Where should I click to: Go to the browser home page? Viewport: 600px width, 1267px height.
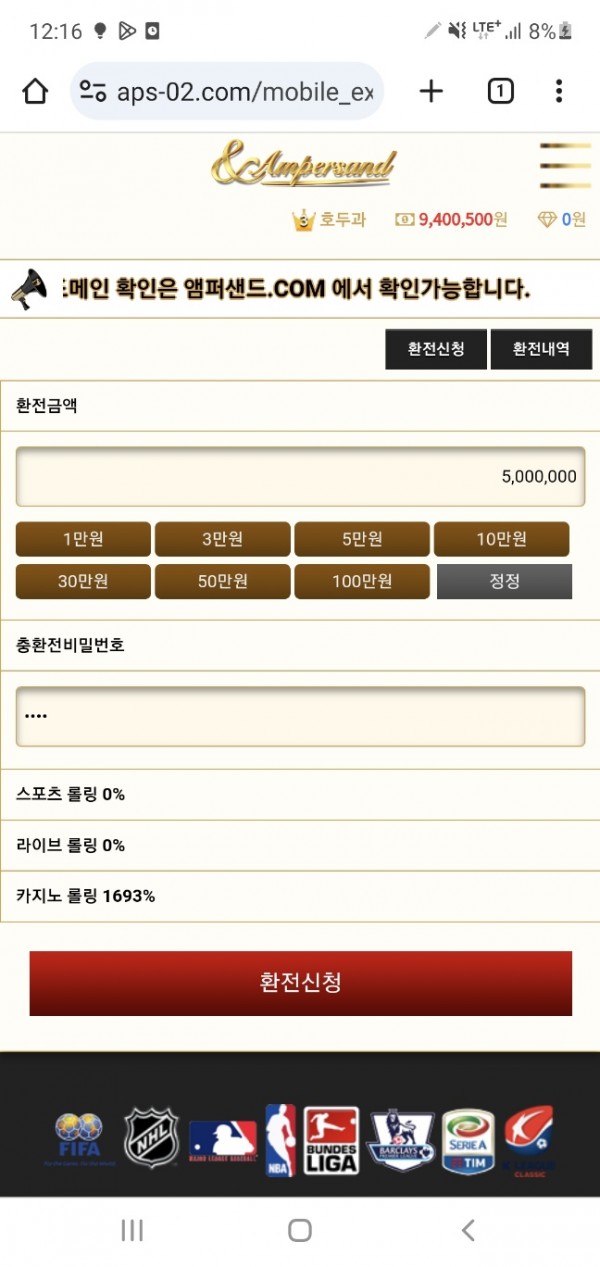point(35,92)
